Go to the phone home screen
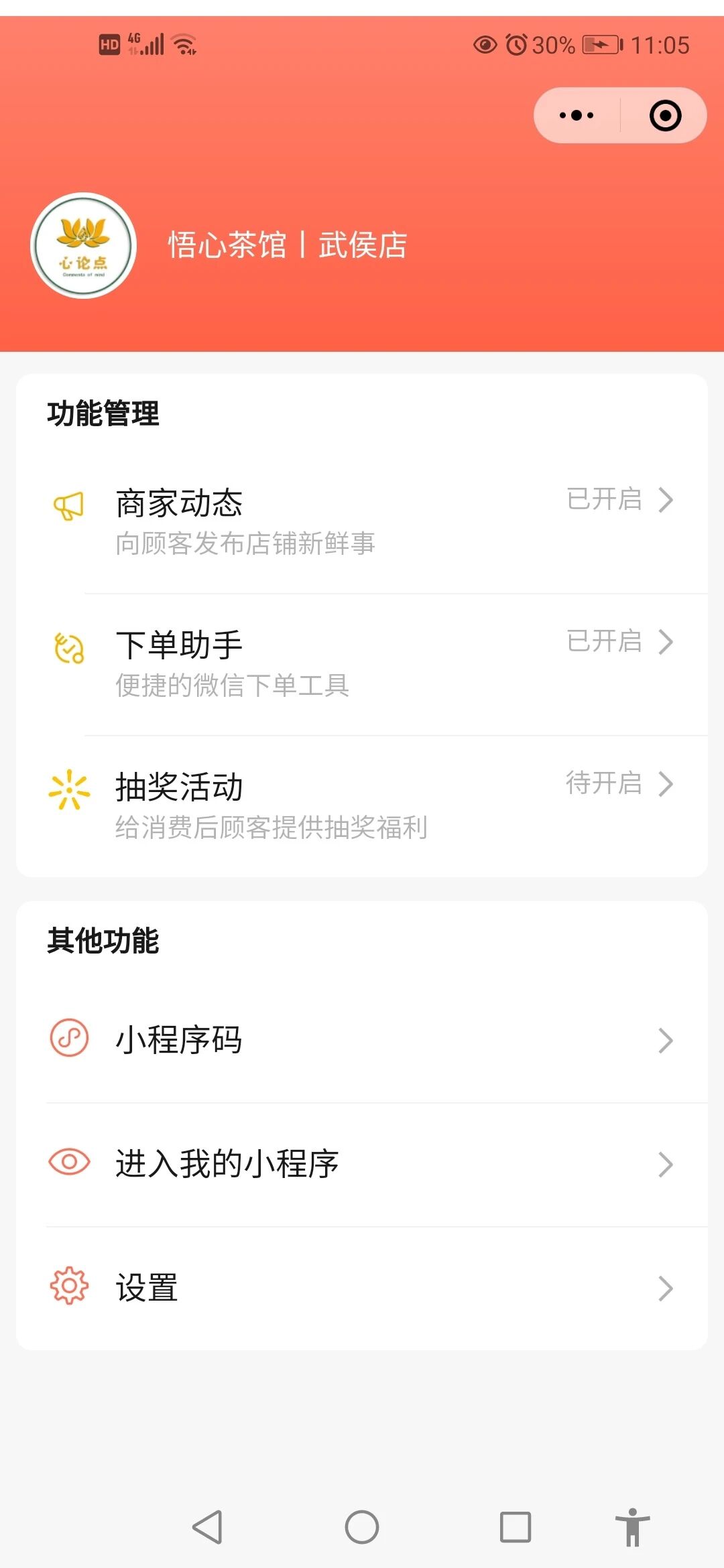 coord(362,1528)
